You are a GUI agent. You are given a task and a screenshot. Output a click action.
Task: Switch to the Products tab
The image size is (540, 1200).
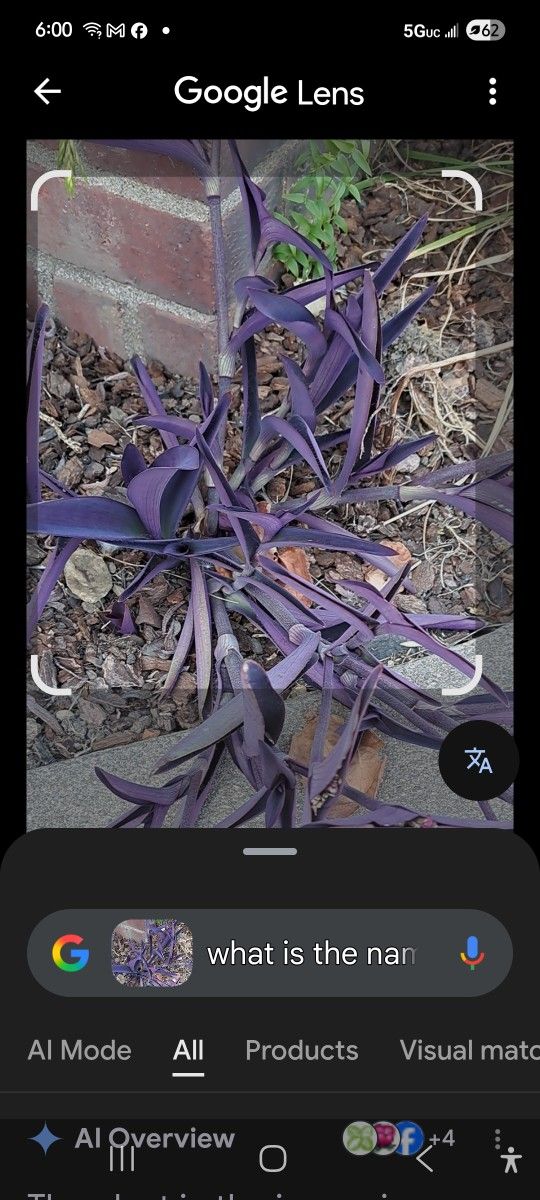[301, 1050]
